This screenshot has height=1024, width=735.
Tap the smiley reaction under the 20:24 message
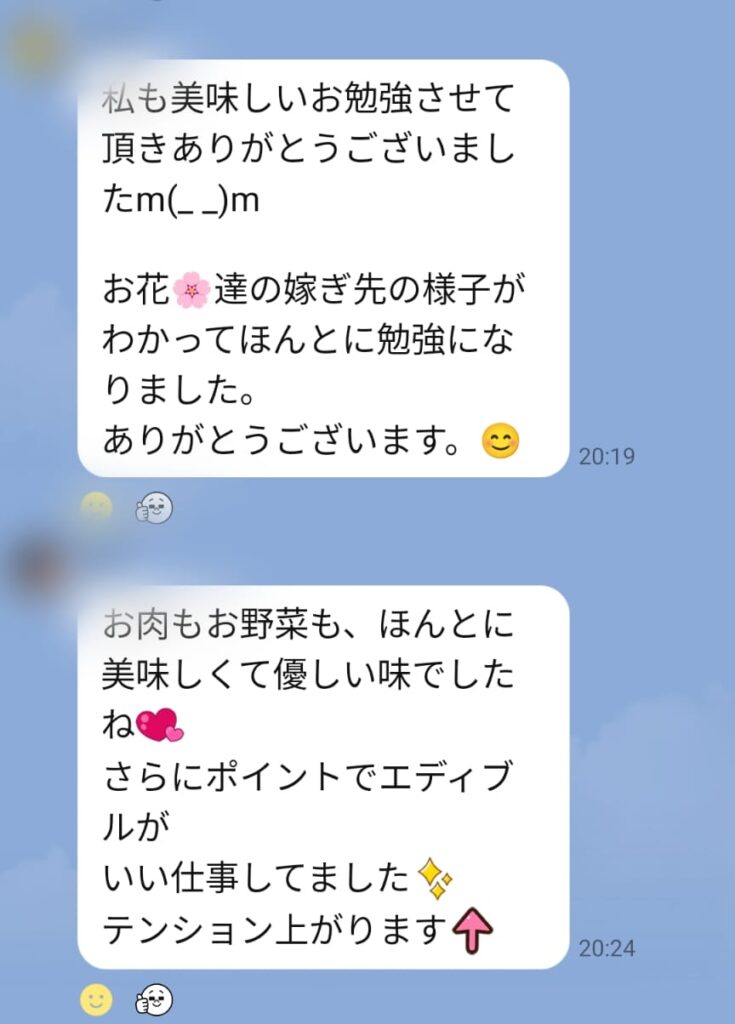(x=96, y=998)
